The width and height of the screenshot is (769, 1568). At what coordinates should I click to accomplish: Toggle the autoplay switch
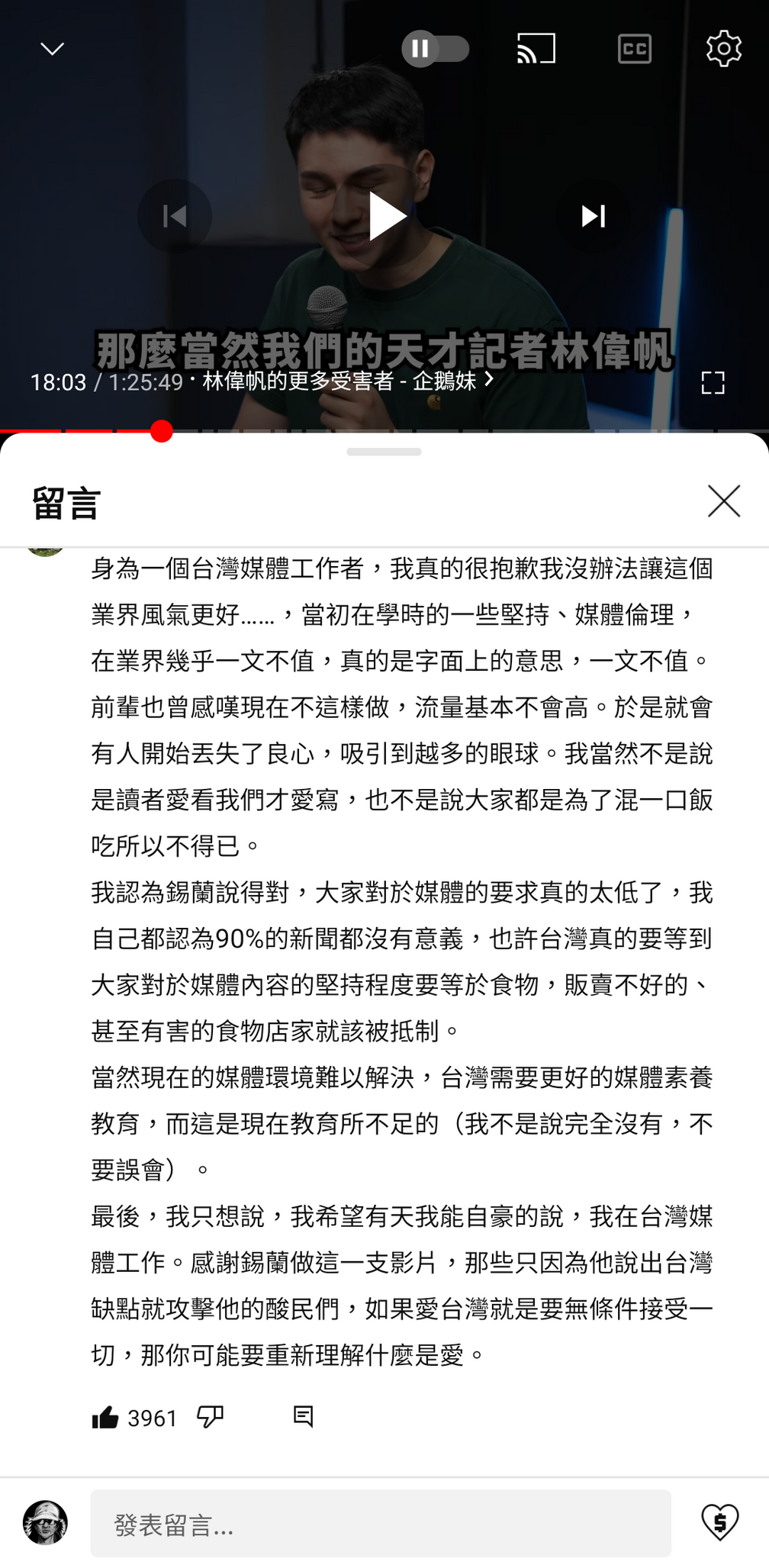tap(436, 50)
